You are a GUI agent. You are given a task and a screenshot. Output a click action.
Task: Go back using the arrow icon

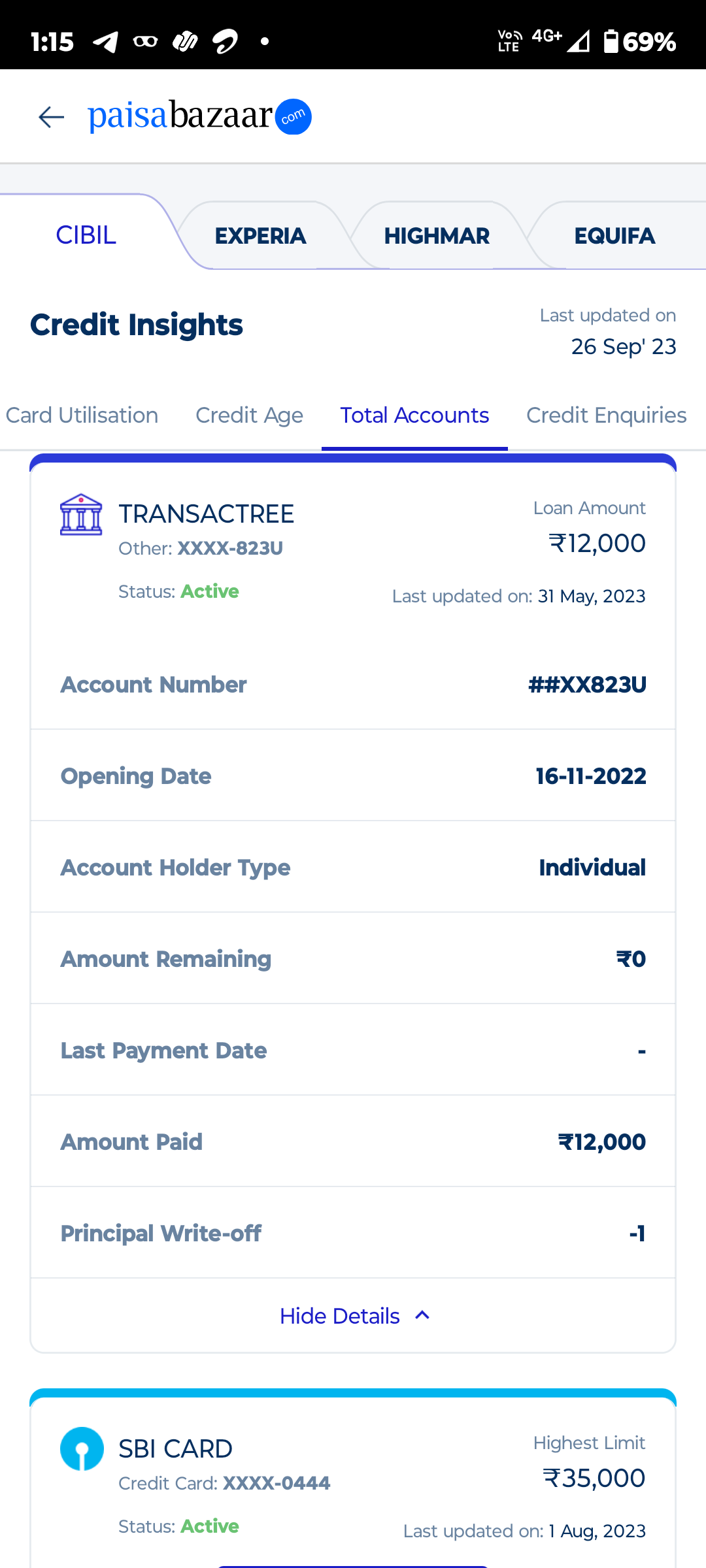click(x=51, y=117)
